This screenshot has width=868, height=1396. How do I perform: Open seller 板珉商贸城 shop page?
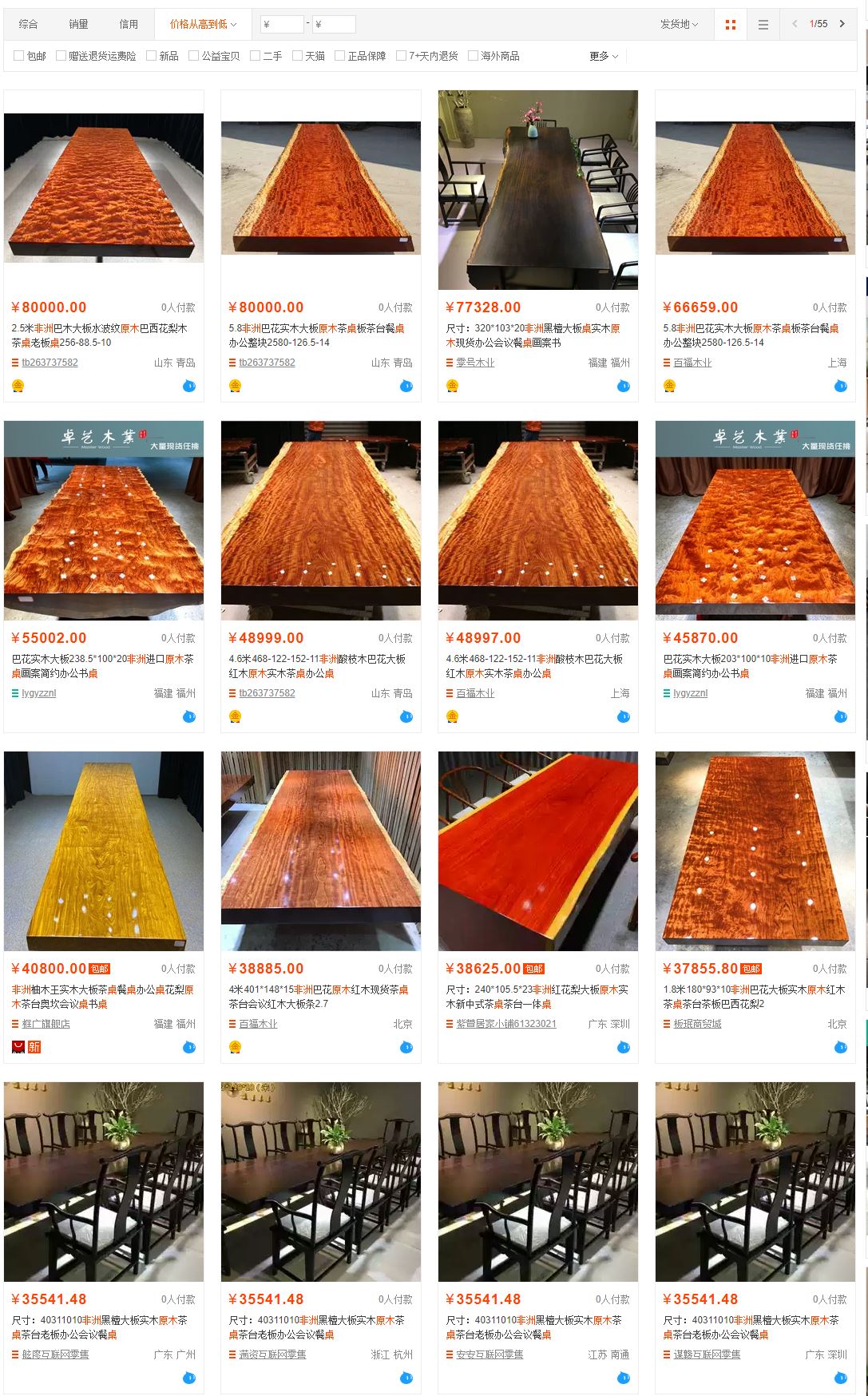pos(697,1024)
